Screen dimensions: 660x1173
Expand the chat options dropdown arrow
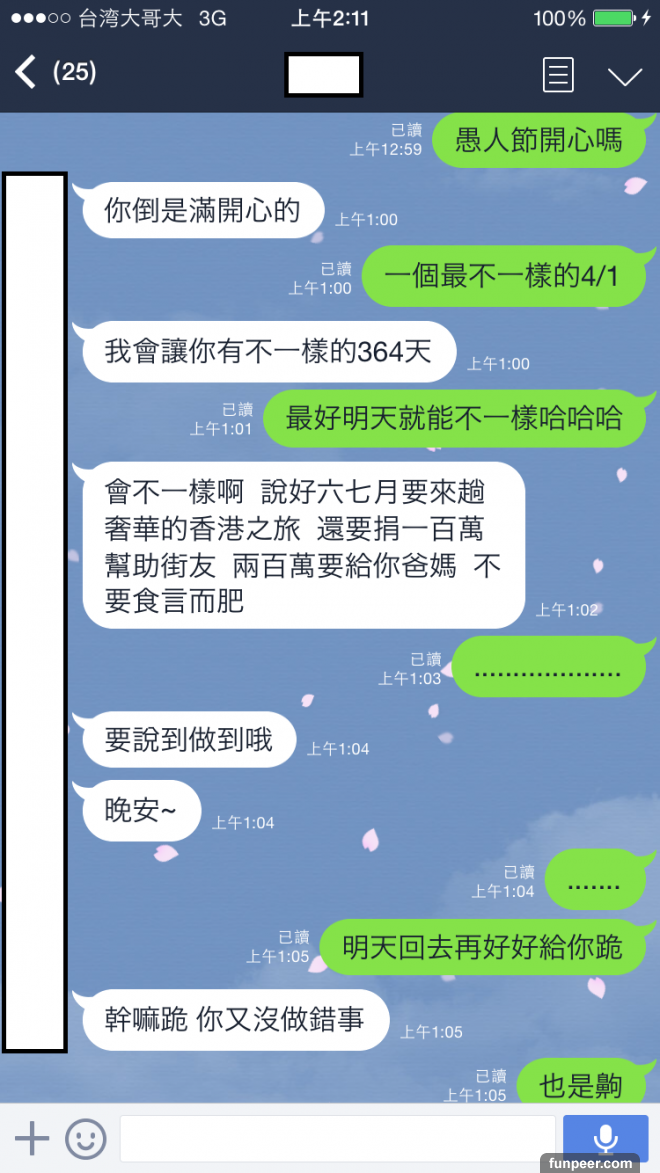click(x=625, y=76)
